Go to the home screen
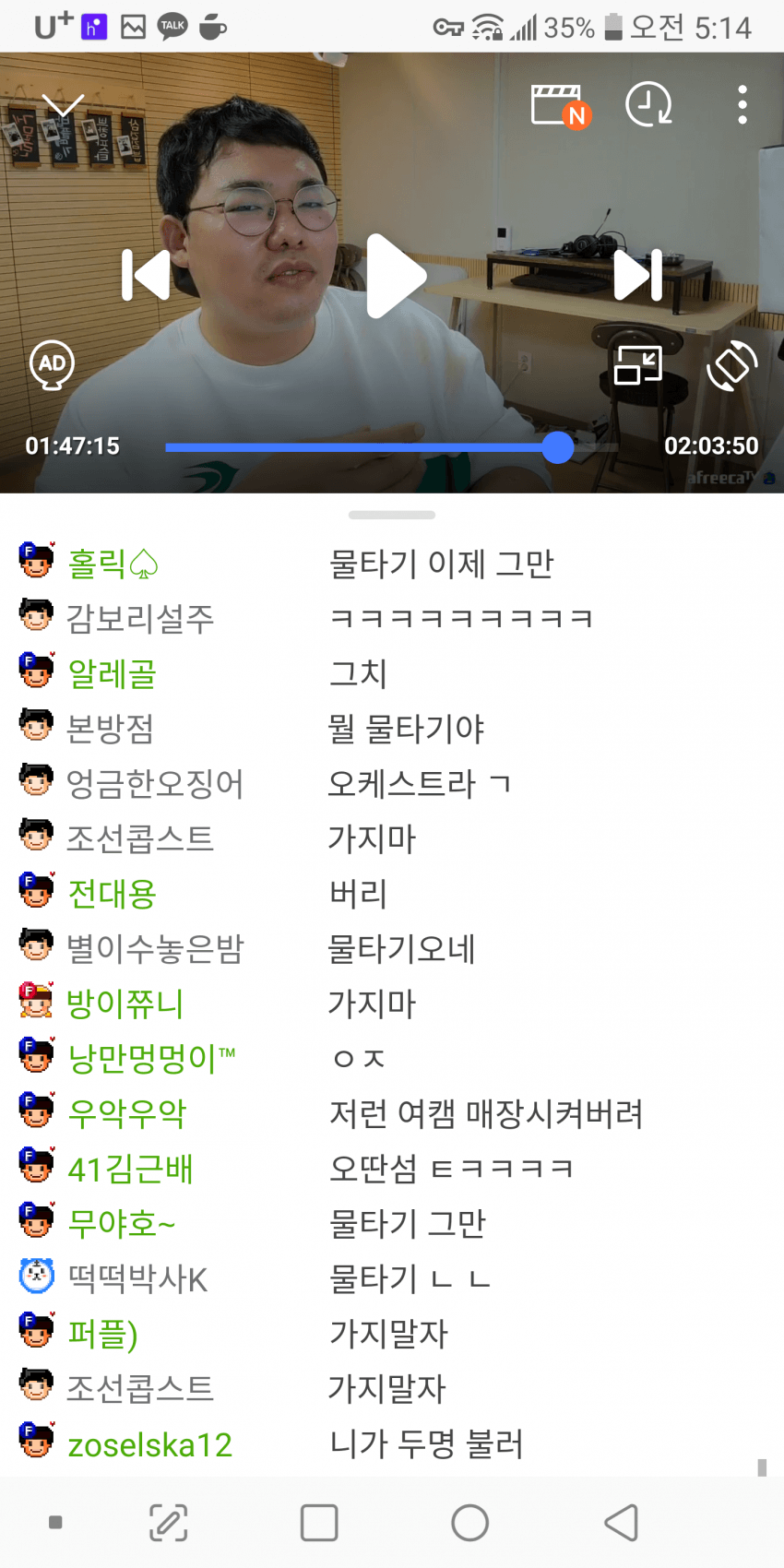The width and height of the screenshot is (784, 1568). click(470, 1523)
